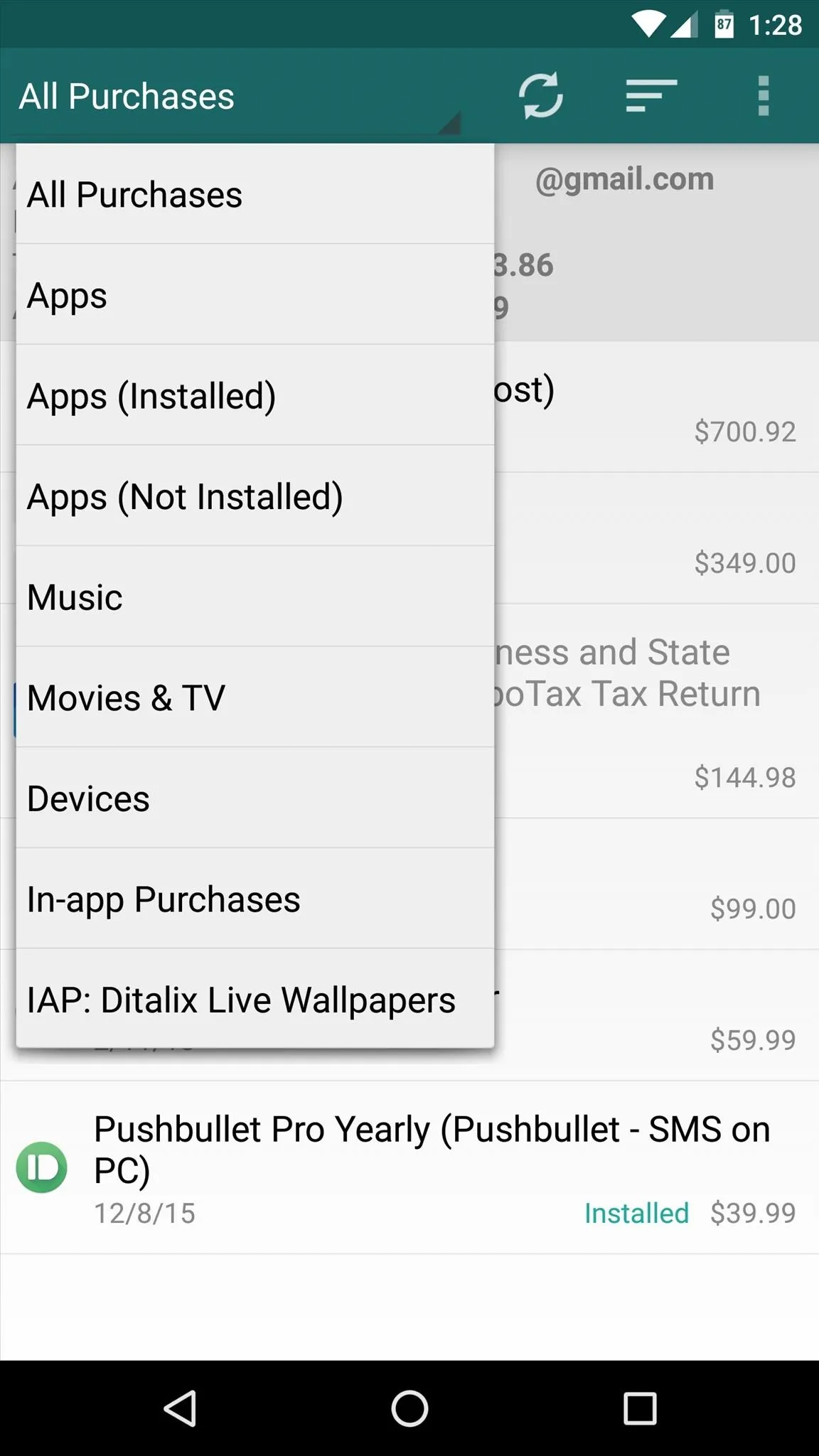Show Movies & TV purchases
Viewport: 819px width, 1456px height.
(255, 697)
